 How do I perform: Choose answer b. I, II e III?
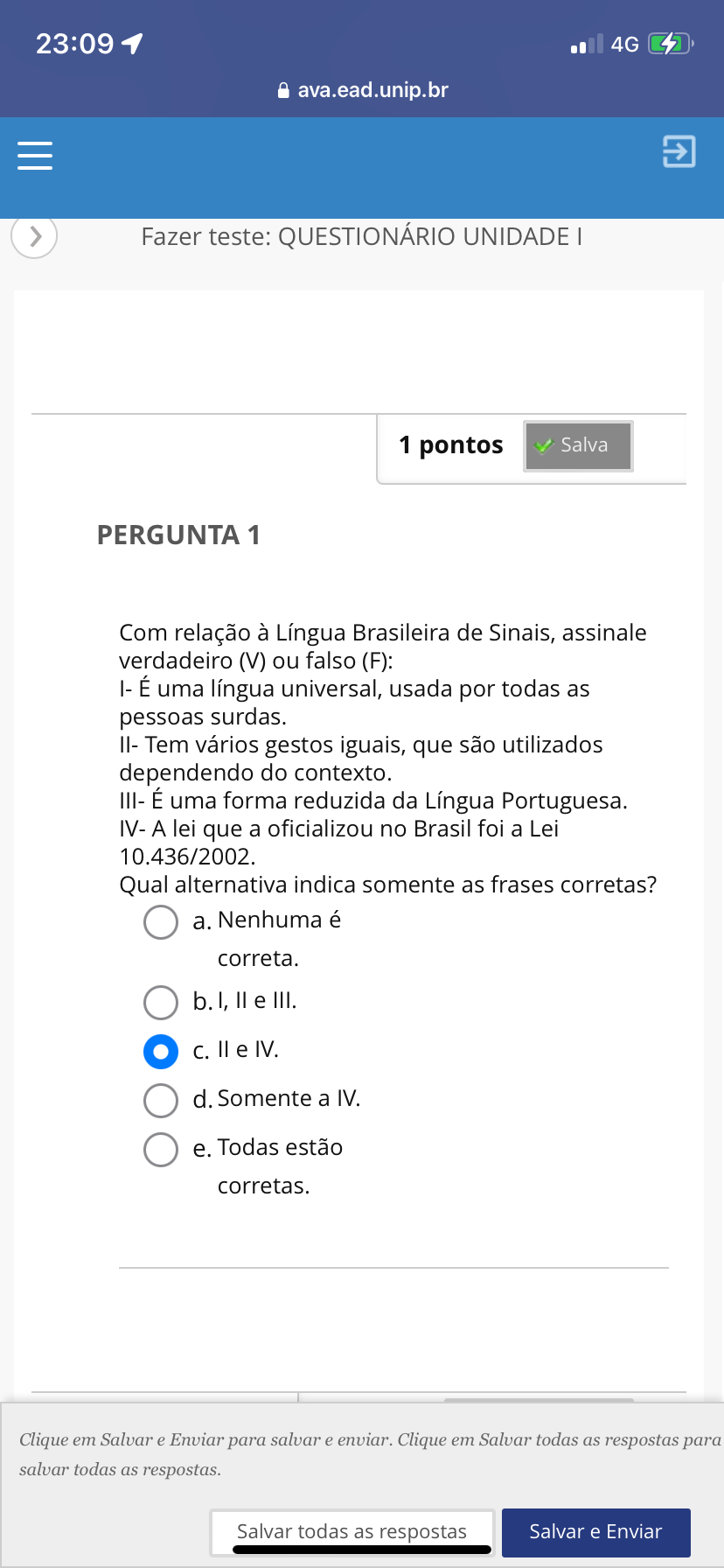click(161, 1002)
